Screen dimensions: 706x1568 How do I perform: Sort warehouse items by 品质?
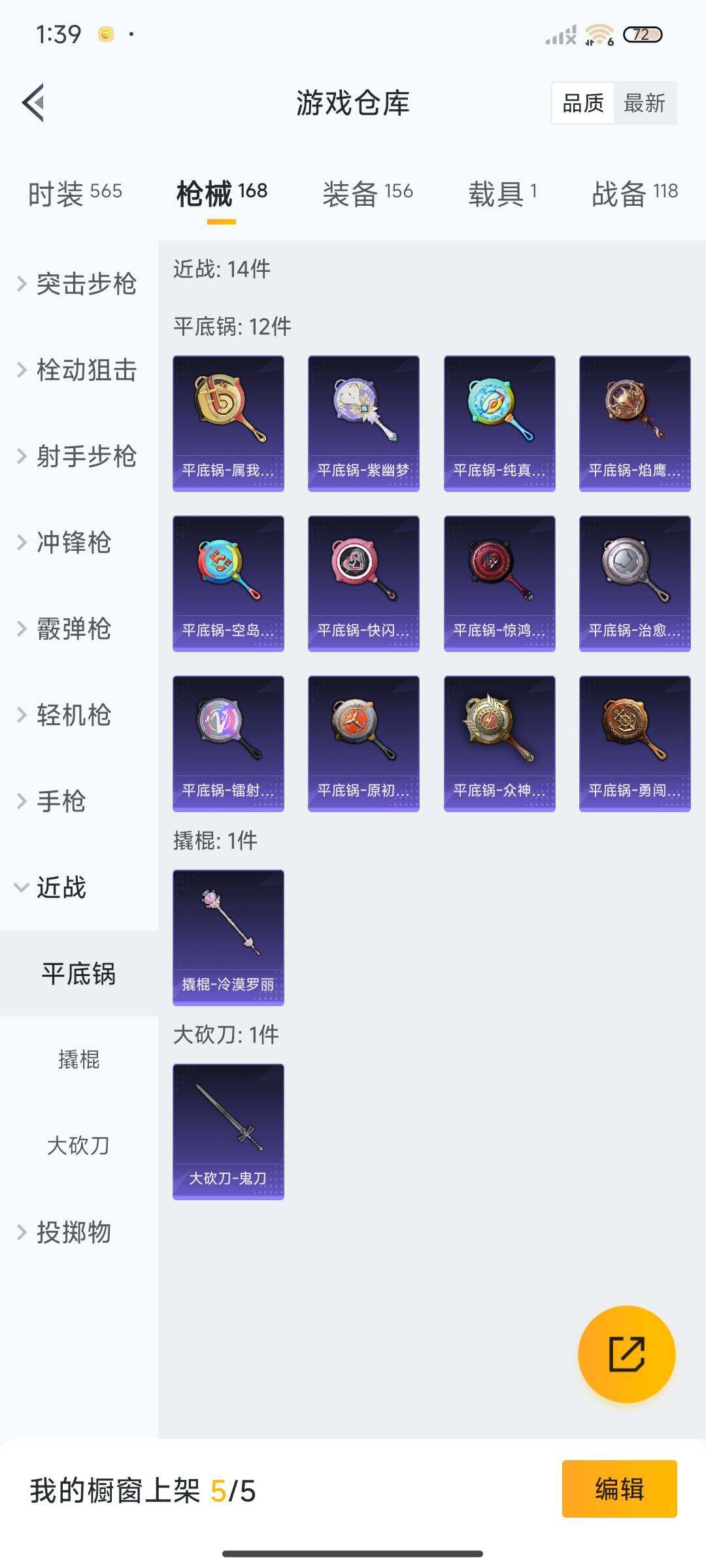(583, 103)
